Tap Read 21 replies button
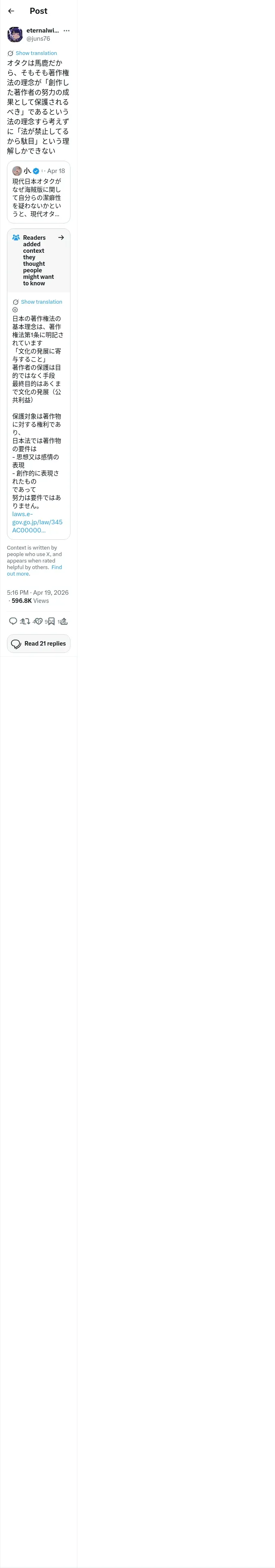This screenshot has width=275, height=1568. [38, 644]
